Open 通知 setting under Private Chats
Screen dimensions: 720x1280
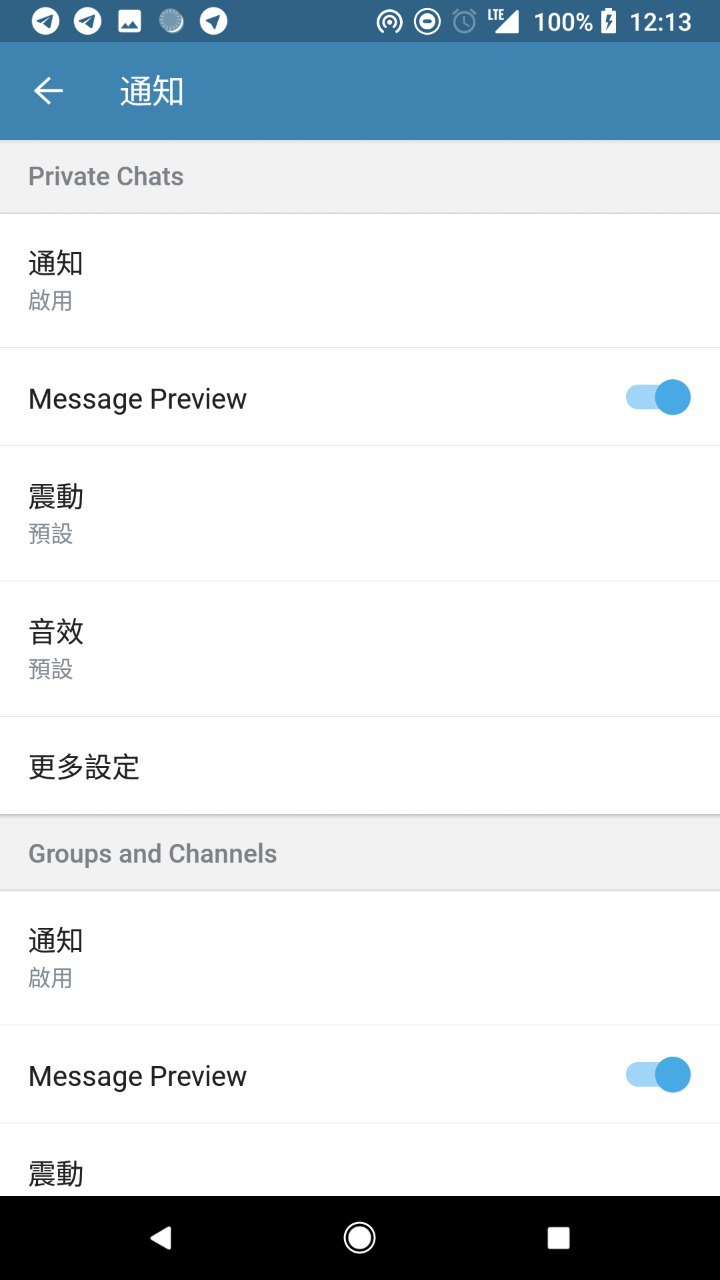[x=360, y=280]
